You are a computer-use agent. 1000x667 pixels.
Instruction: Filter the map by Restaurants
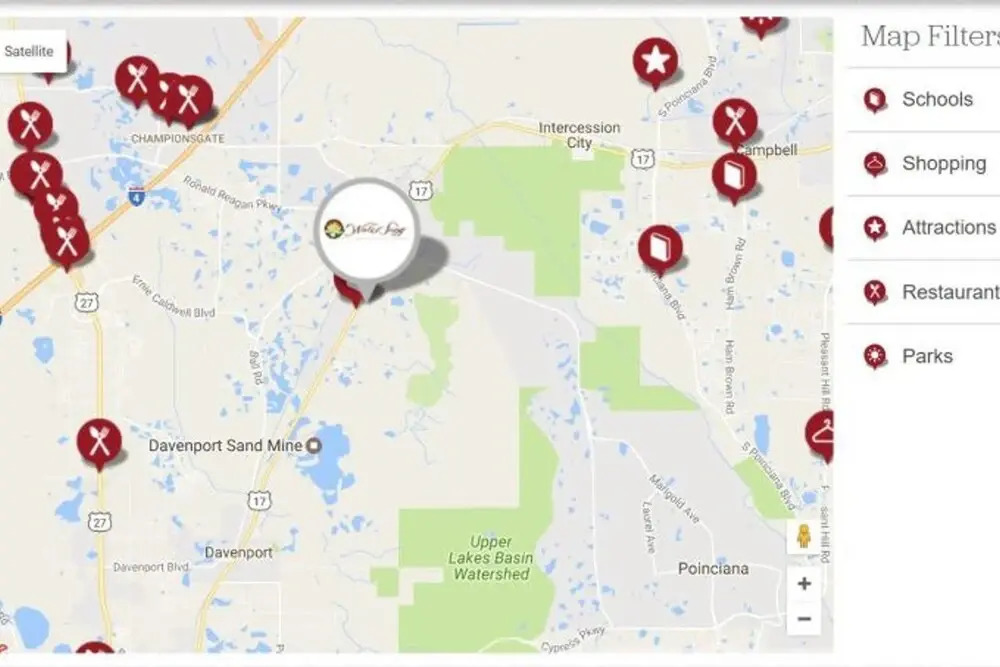click(948, 292)
